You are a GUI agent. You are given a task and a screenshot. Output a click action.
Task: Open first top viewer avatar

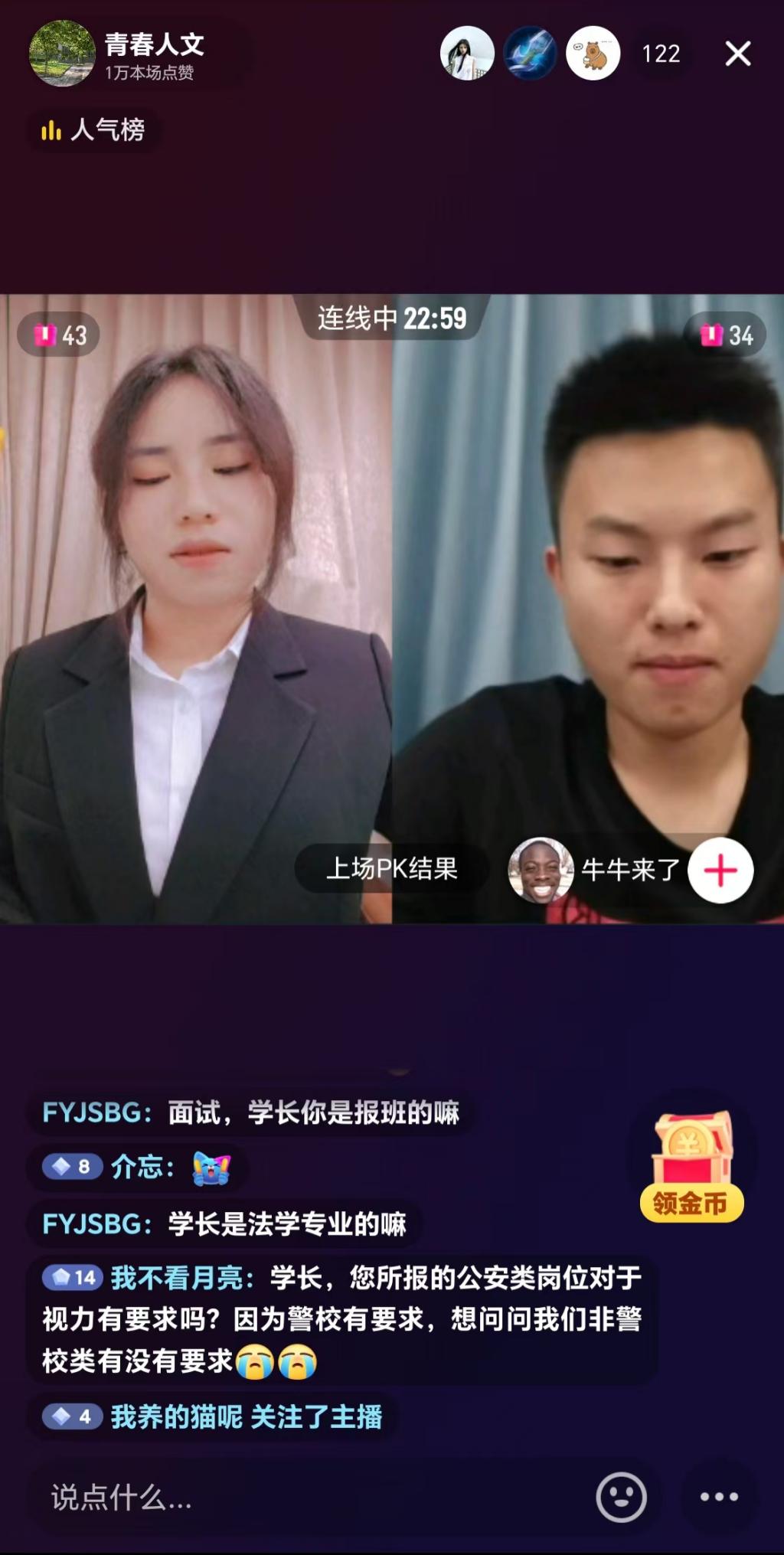click(467, 54)
